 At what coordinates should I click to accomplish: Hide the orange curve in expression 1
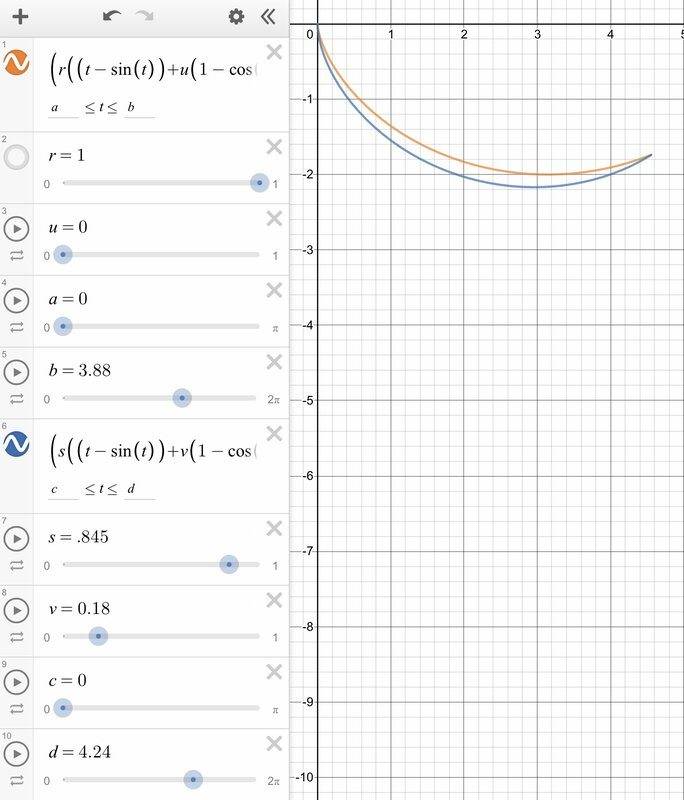pos(17,64)
